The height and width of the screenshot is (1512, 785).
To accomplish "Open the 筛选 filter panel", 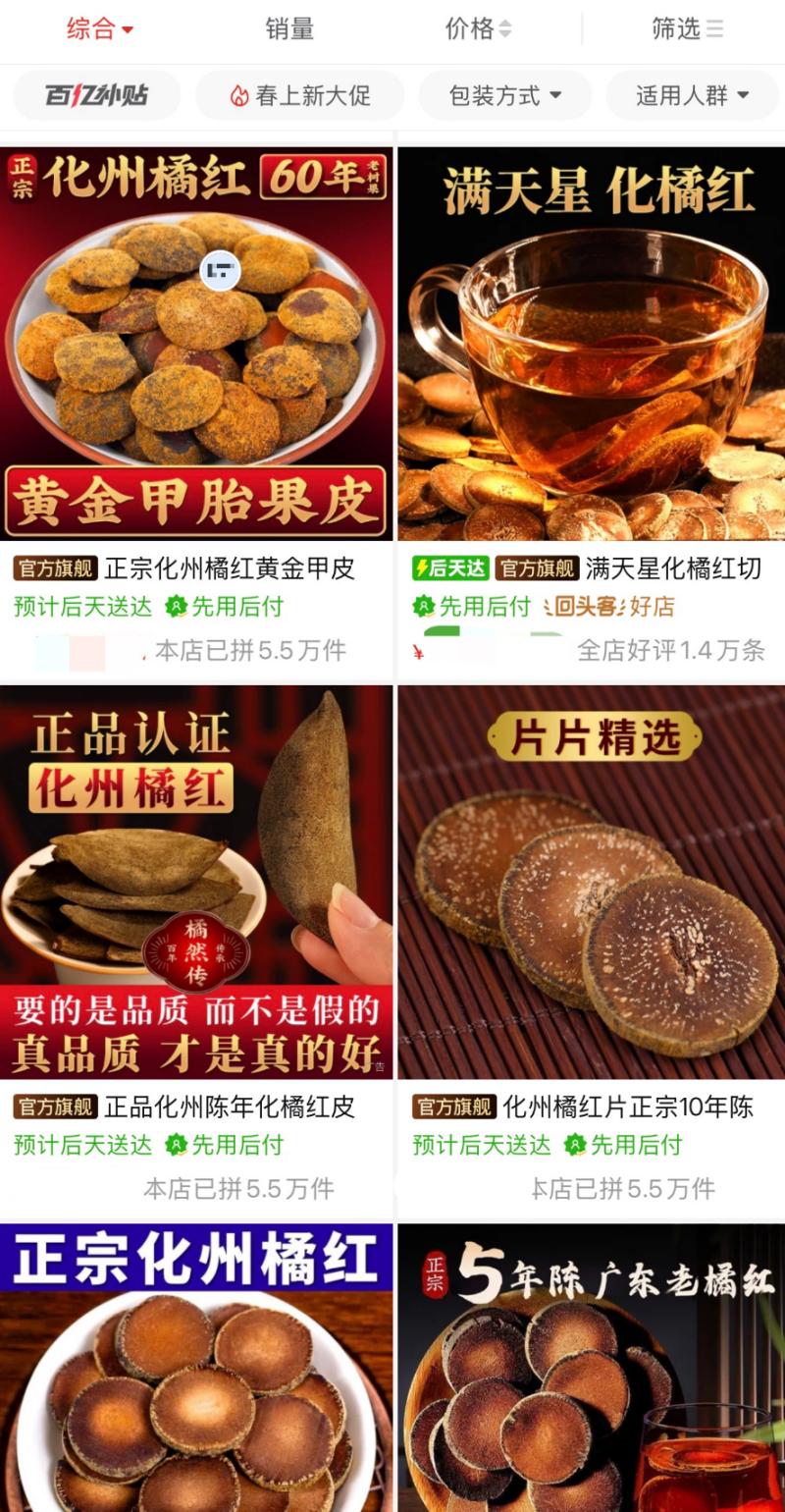I will [687, 29].
